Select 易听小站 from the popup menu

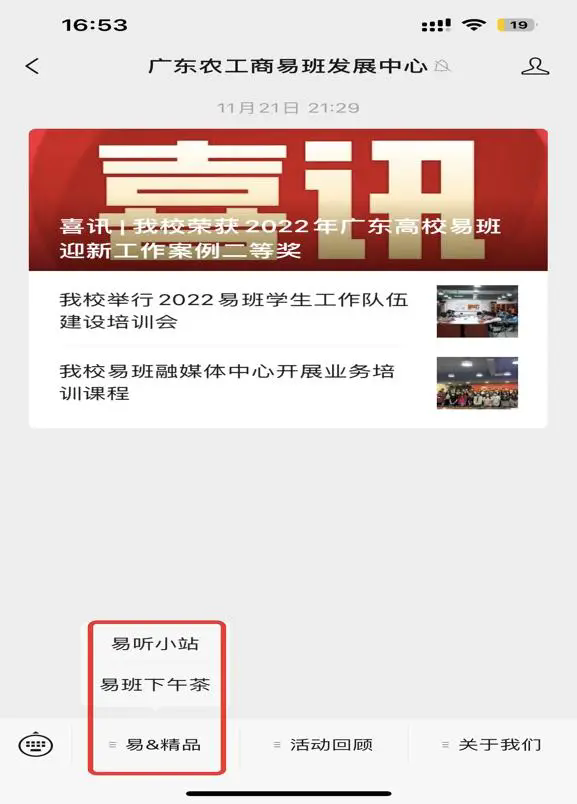pyautogui.click(x=155, y=644)
